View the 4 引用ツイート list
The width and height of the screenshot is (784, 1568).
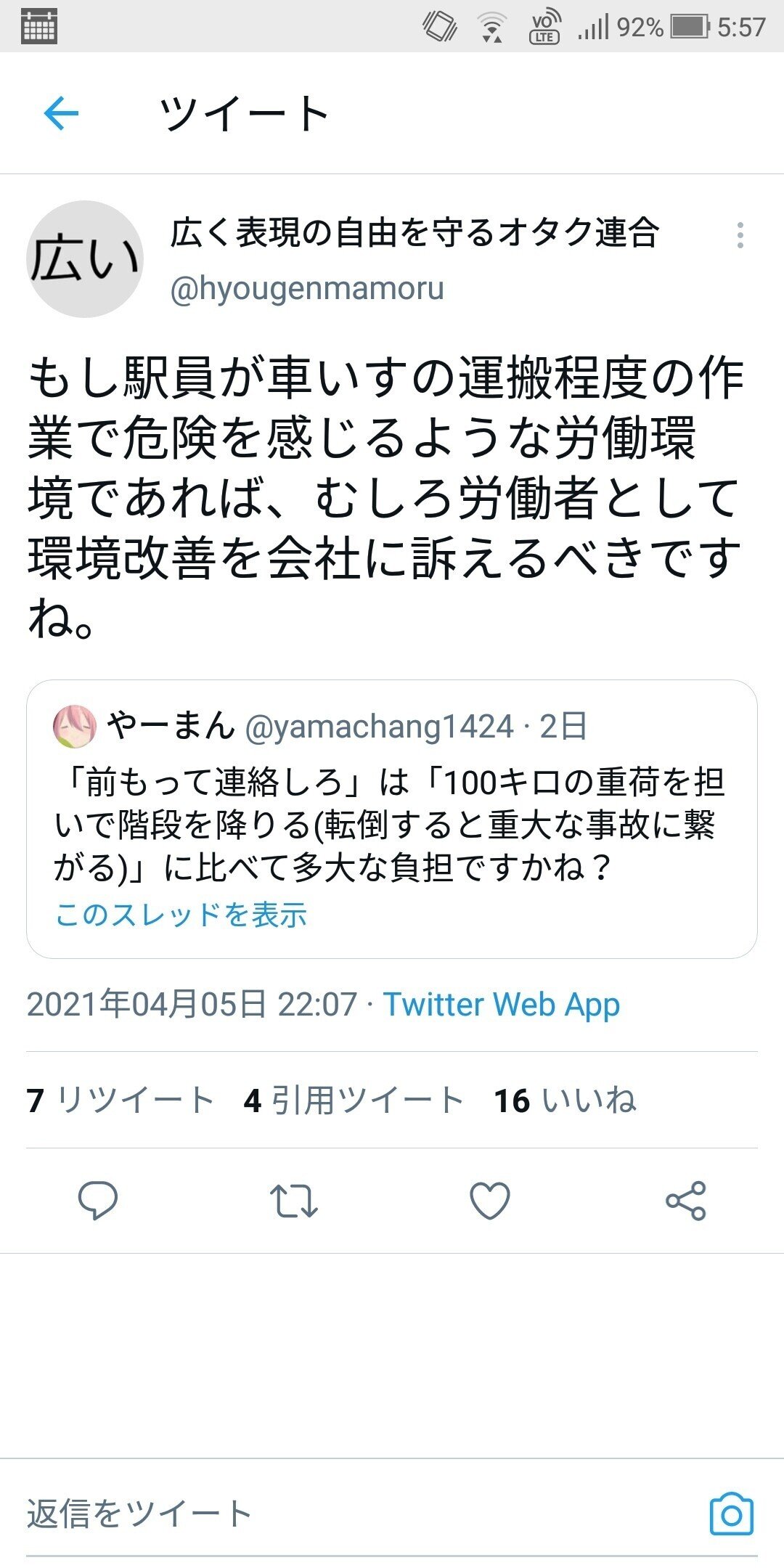pyautogui.click(x=354, y=1100)
